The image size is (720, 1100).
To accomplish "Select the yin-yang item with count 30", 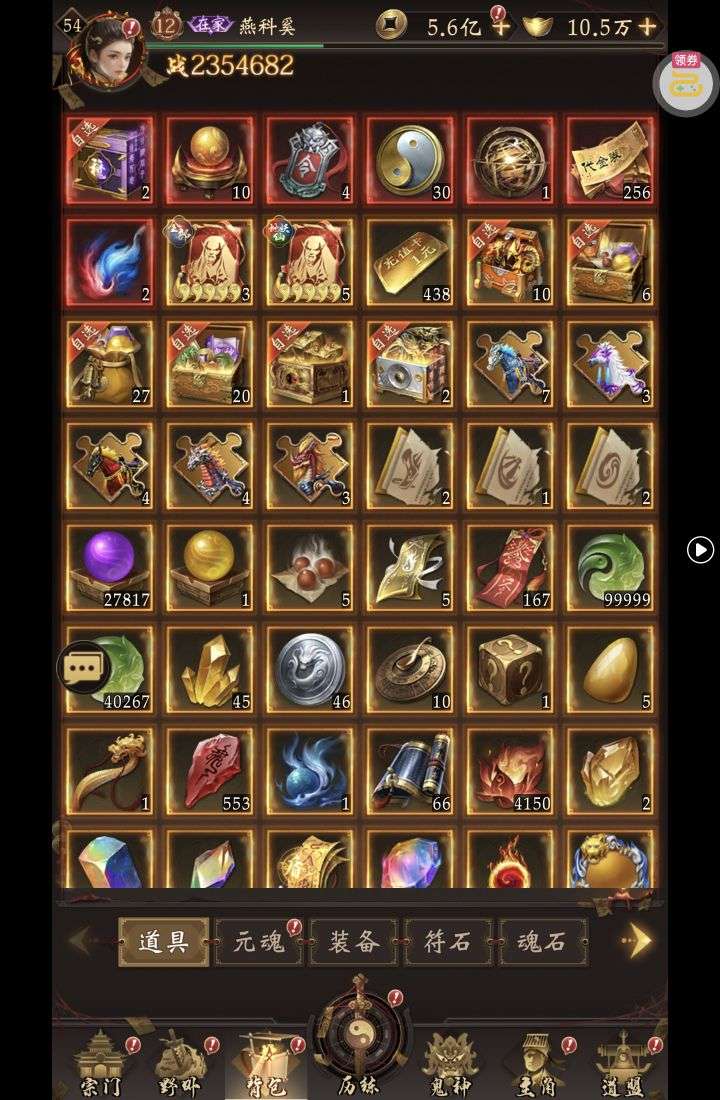I will click(410, 160).
